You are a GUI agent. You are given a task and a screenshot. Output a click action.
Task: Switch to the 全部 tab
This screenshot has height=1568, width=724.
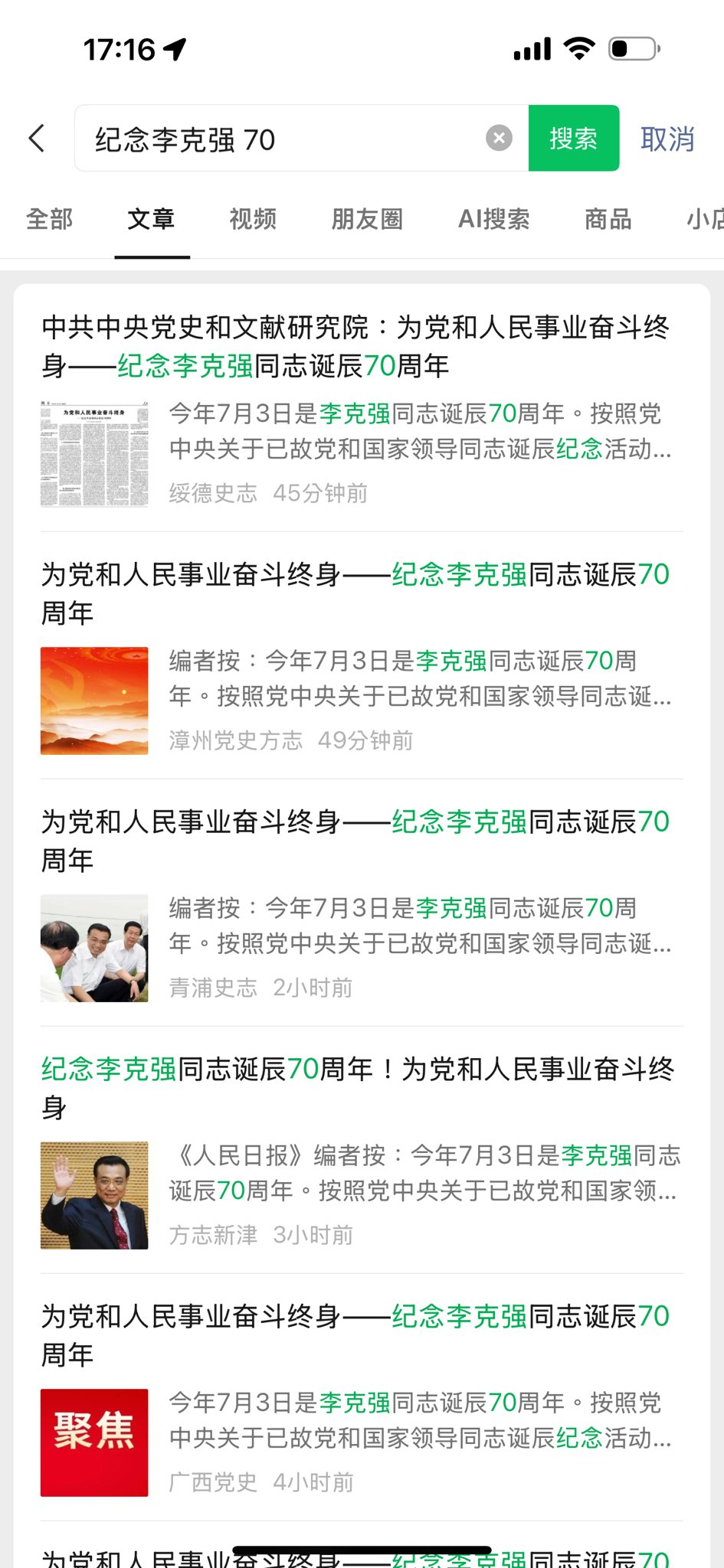click(x=50, y=220)
